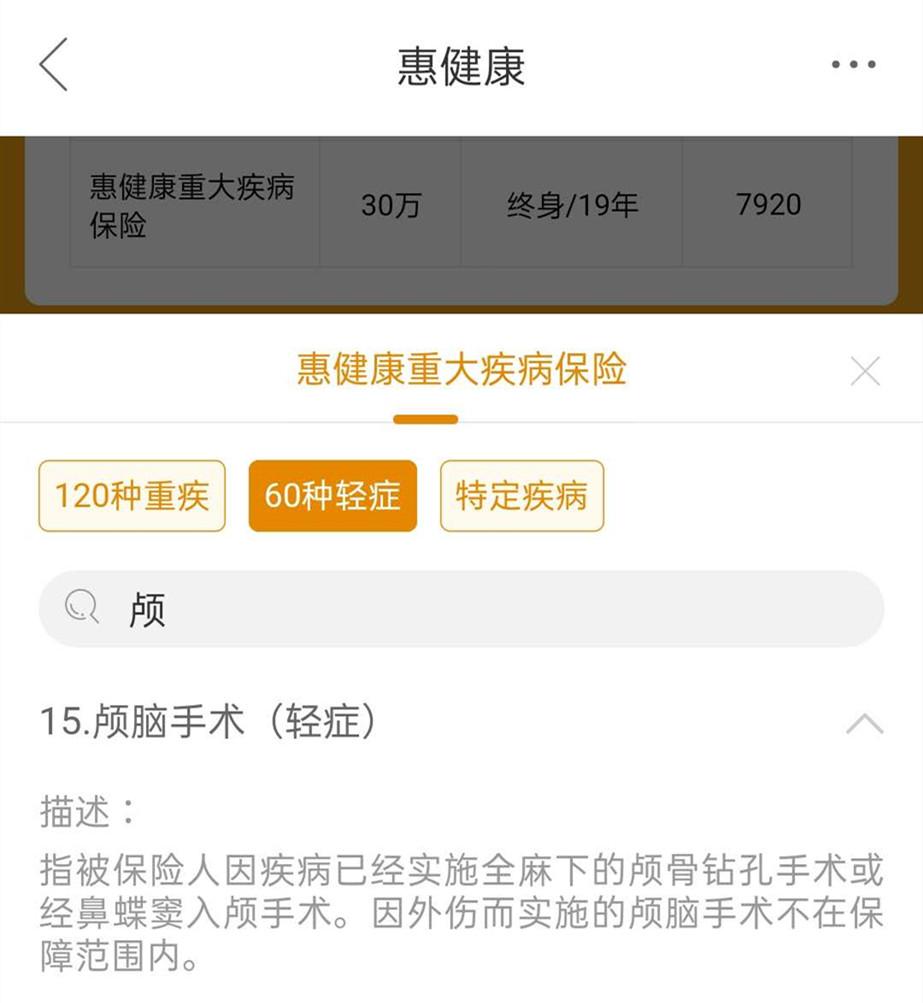Close the 惠健康重大疾病保险 panel

click(x=864, y=372)
